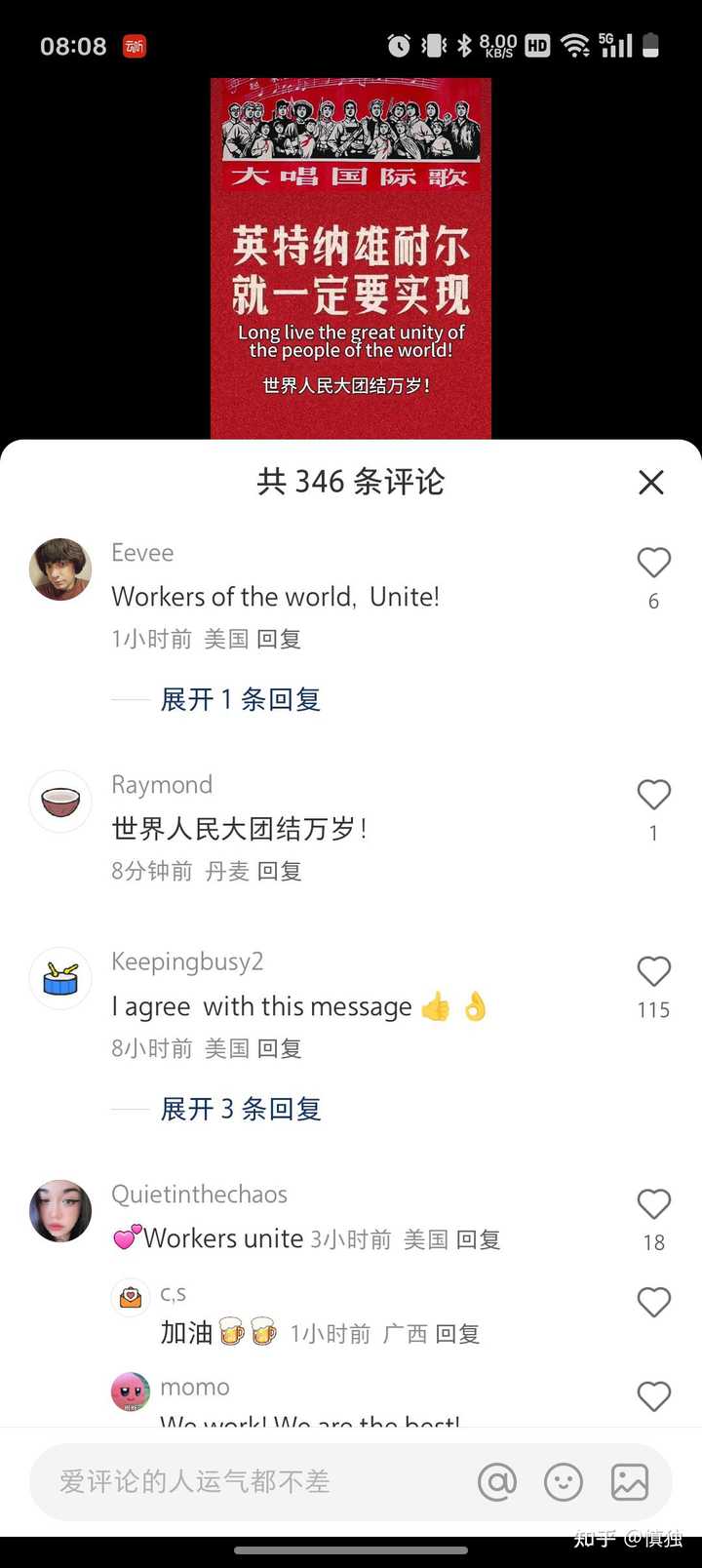The width and height of the screenshot is (702, 1568).
Task: Like Quietinthechaos's comment
Action: pos(653,1204)
